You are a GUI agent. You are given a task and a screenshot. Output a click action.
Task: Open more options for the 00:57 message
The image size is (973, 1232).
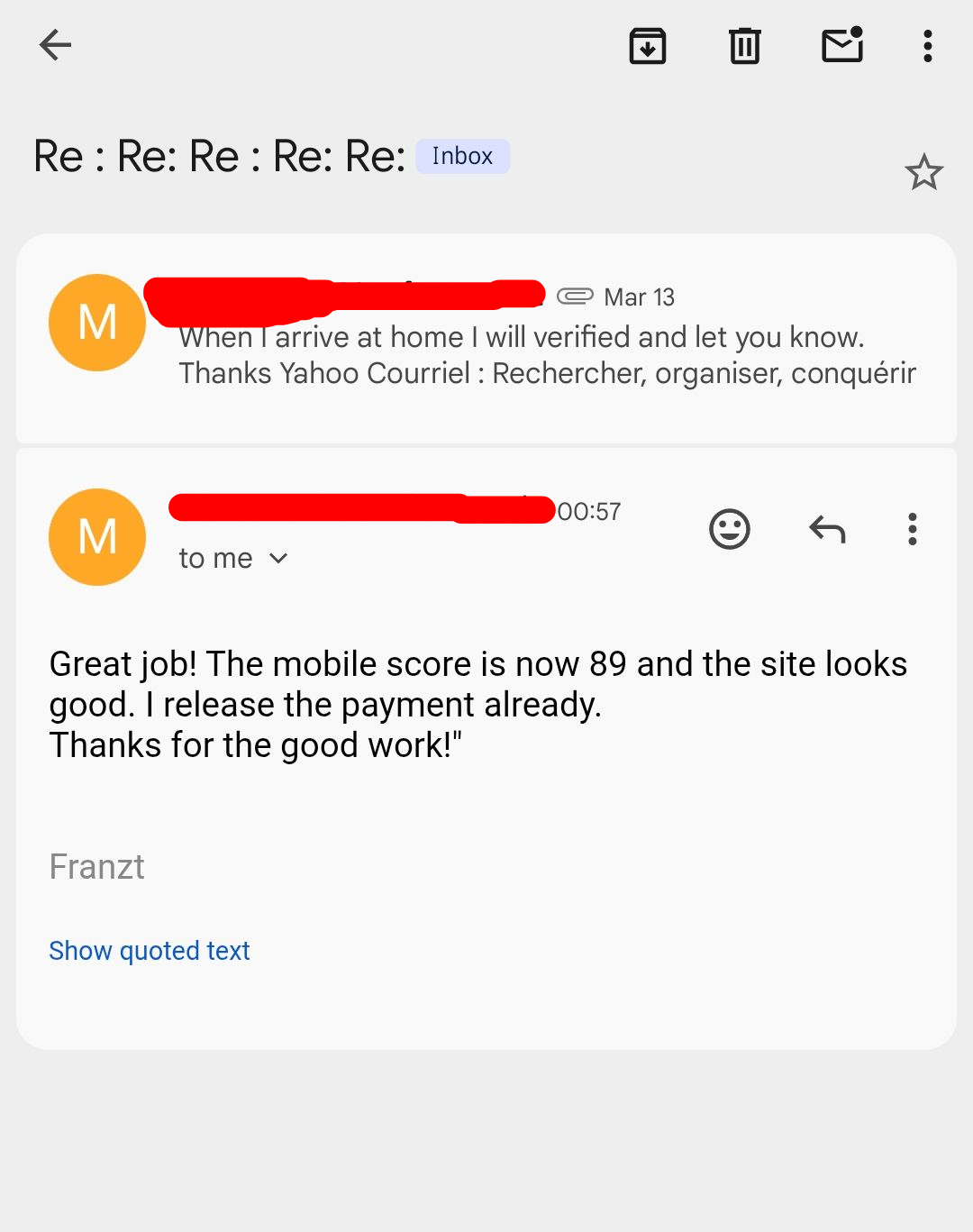[x=913, y=529]
